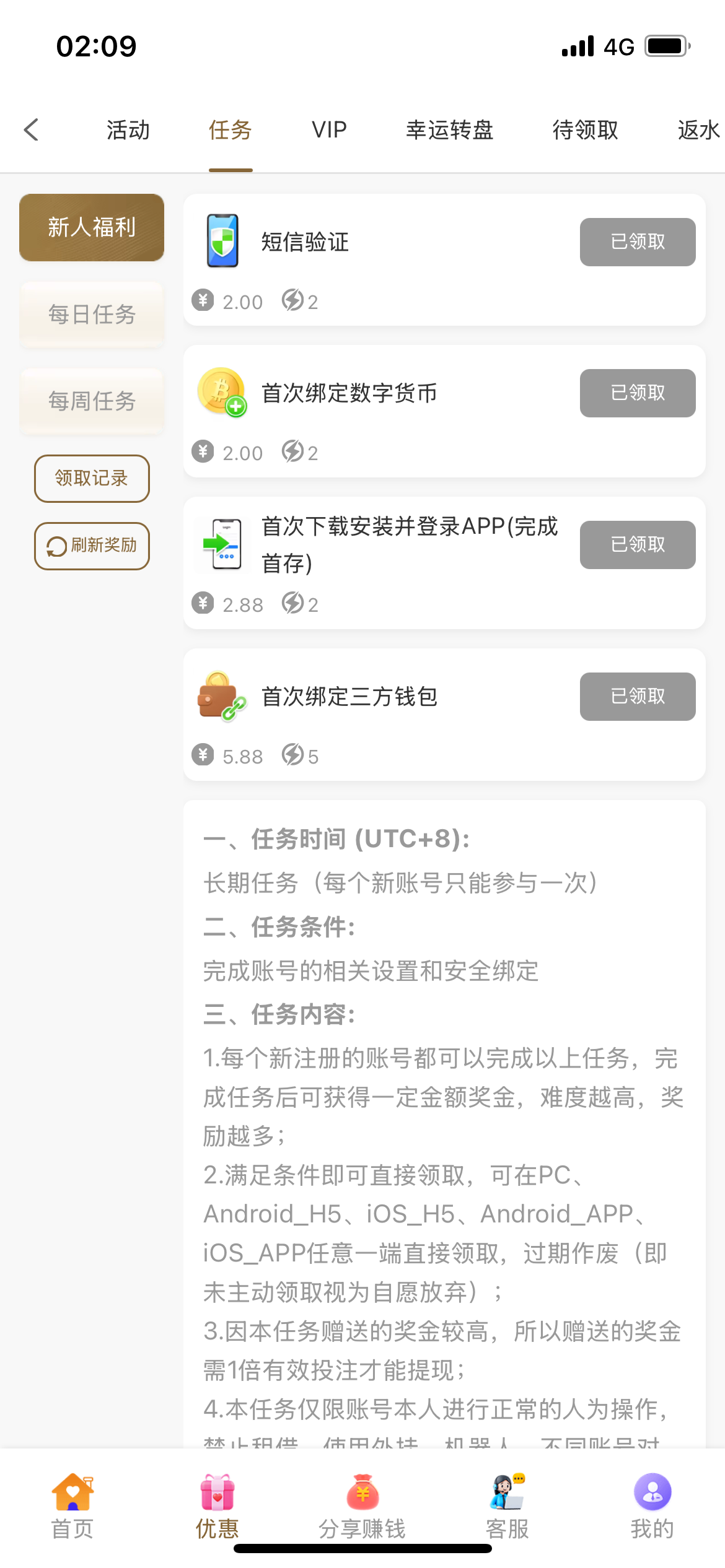The height and width of the screenshot is (1568, 725).
Task: Select the 每周任务 option in sidebar
Action: point(91,401)
